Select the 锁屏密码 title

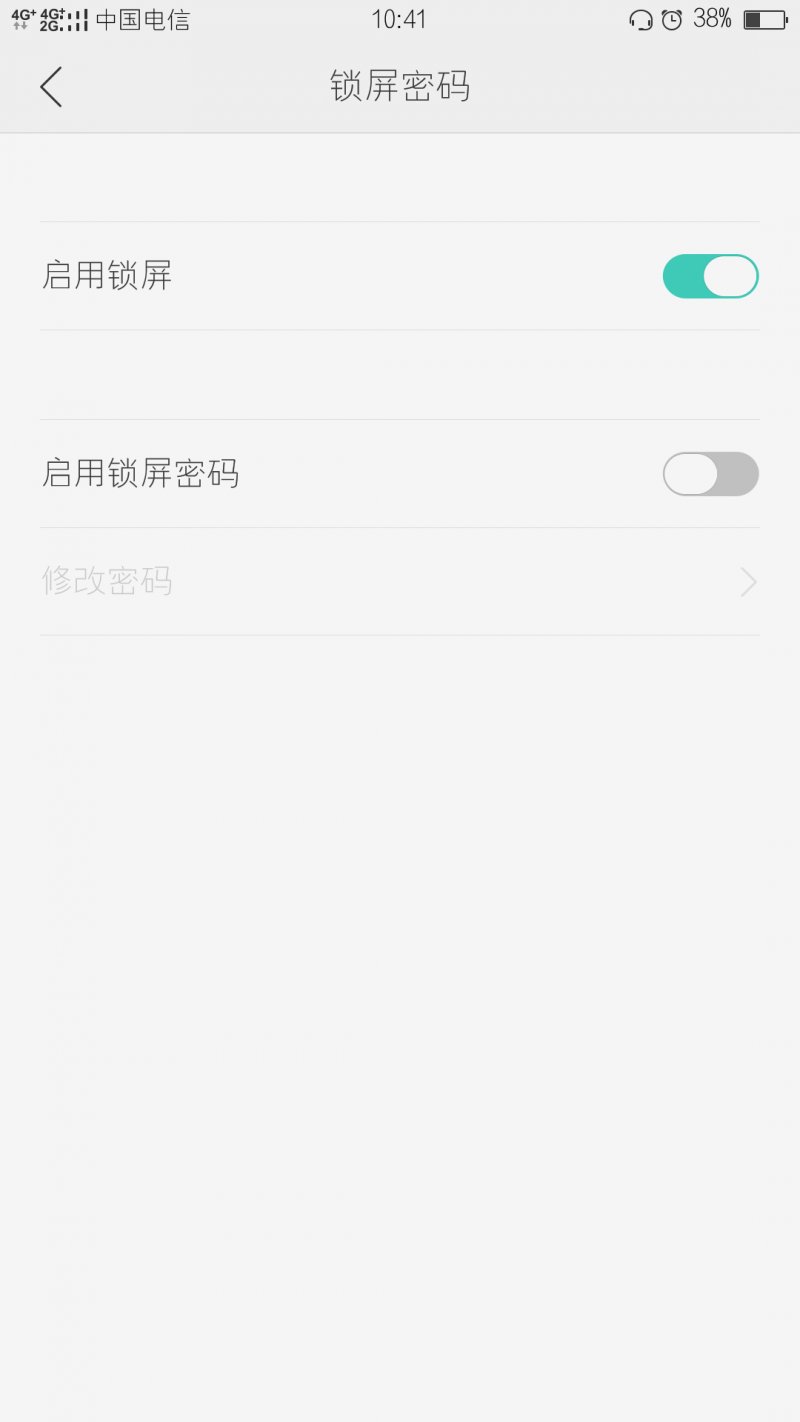pos(400,87)
